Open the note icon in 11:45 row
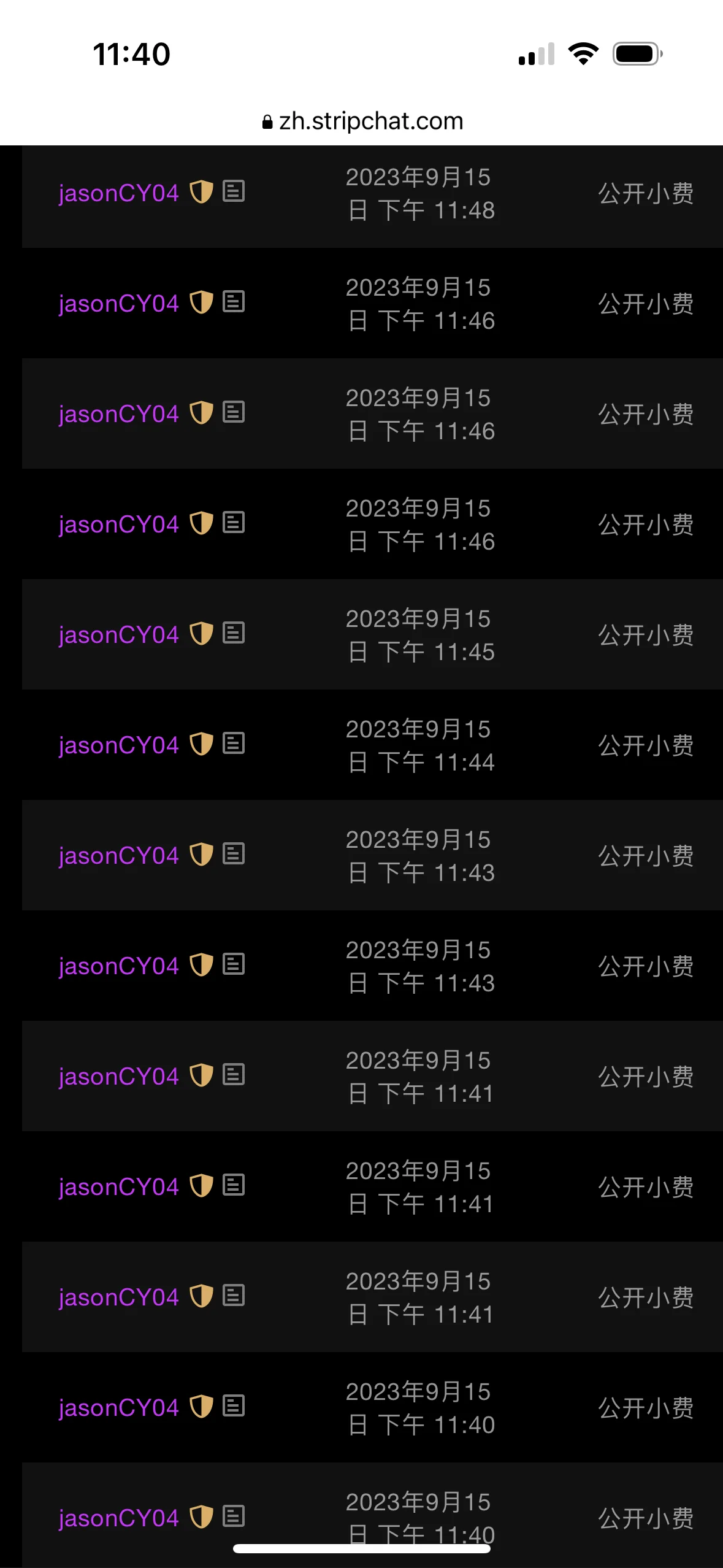This screenshot has height=1568, width=723. (x=234, y=633)
